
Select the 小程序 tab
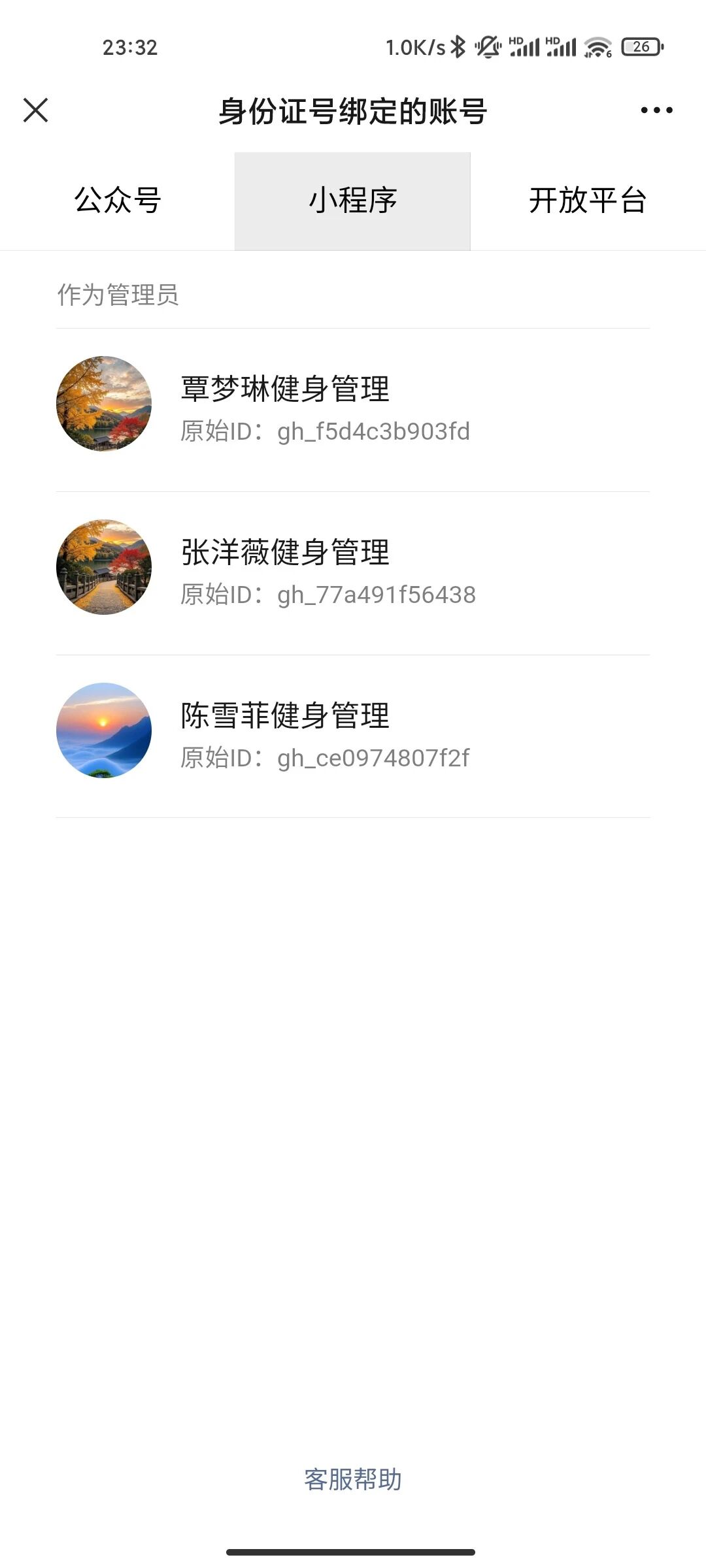tap(352, 201)
